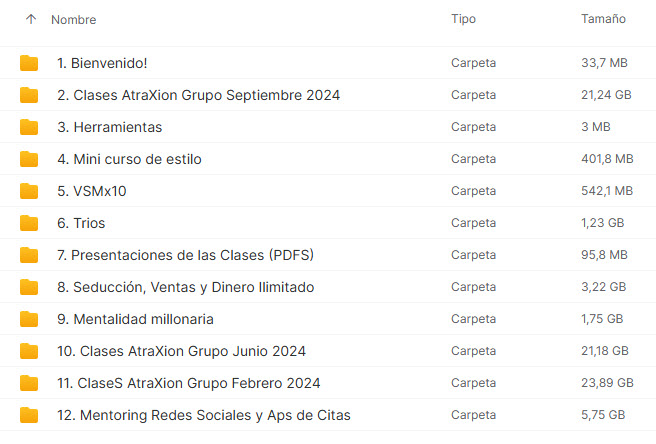Open the 5. VSMx10 folder
656x444 pixels.
[91, 191]
